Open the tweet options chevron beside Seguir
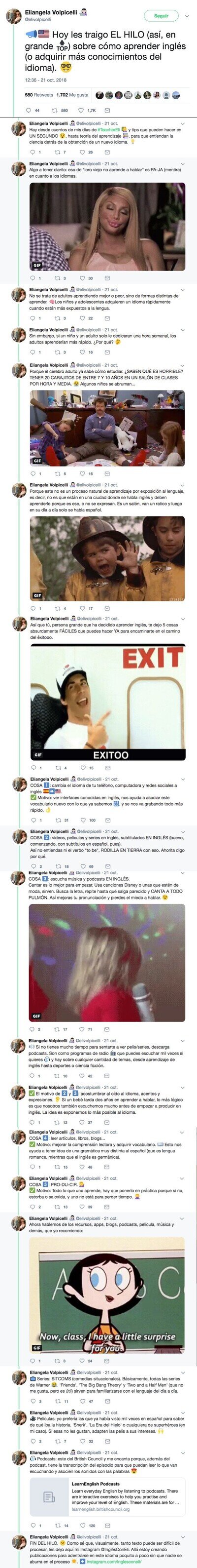Image resolution: width=197 pixels, height=1568 pixels. pyautogui.click(x=186, y=16)
